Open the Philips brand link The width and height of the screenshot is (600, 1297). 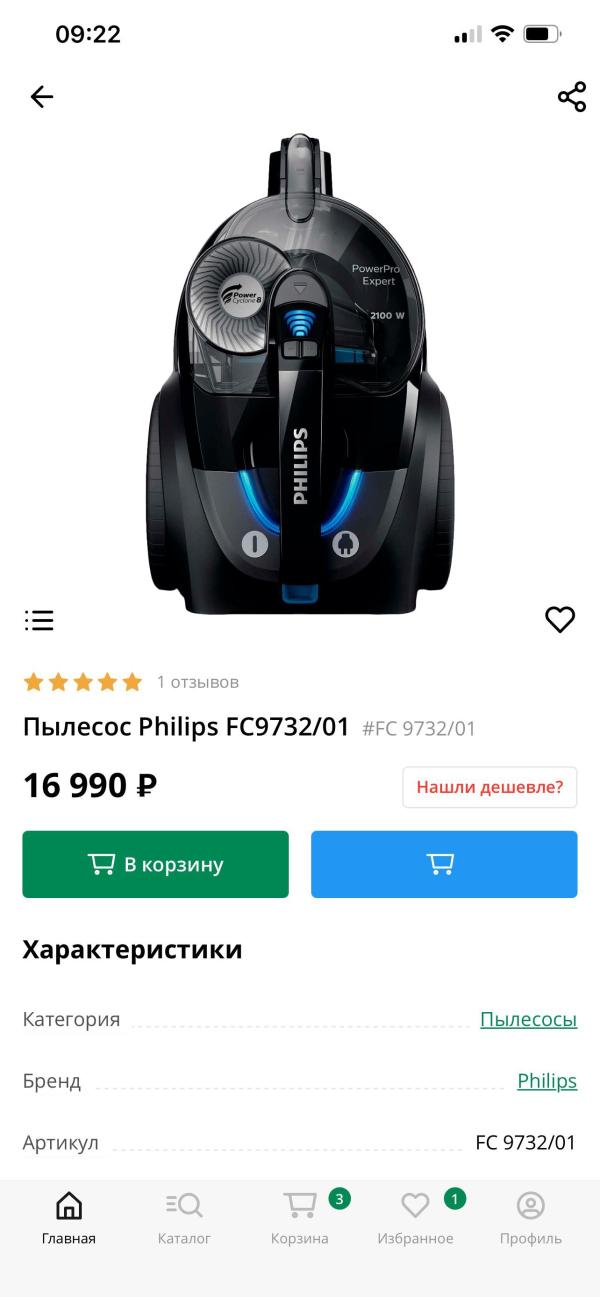pyautogui.click(x=546, y=1081)
